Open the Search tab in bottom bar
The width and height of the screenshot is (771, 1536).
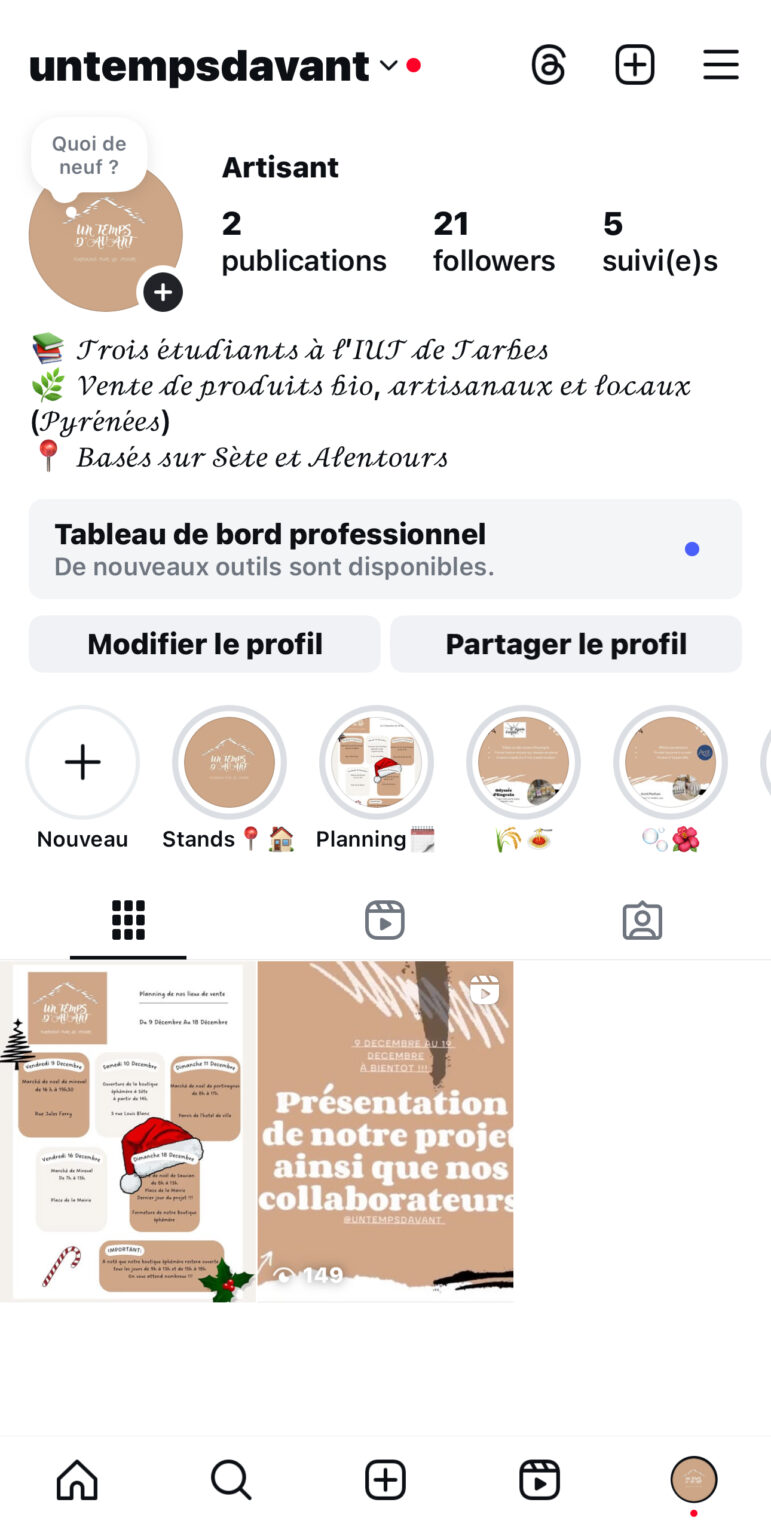coord(231,1480)
